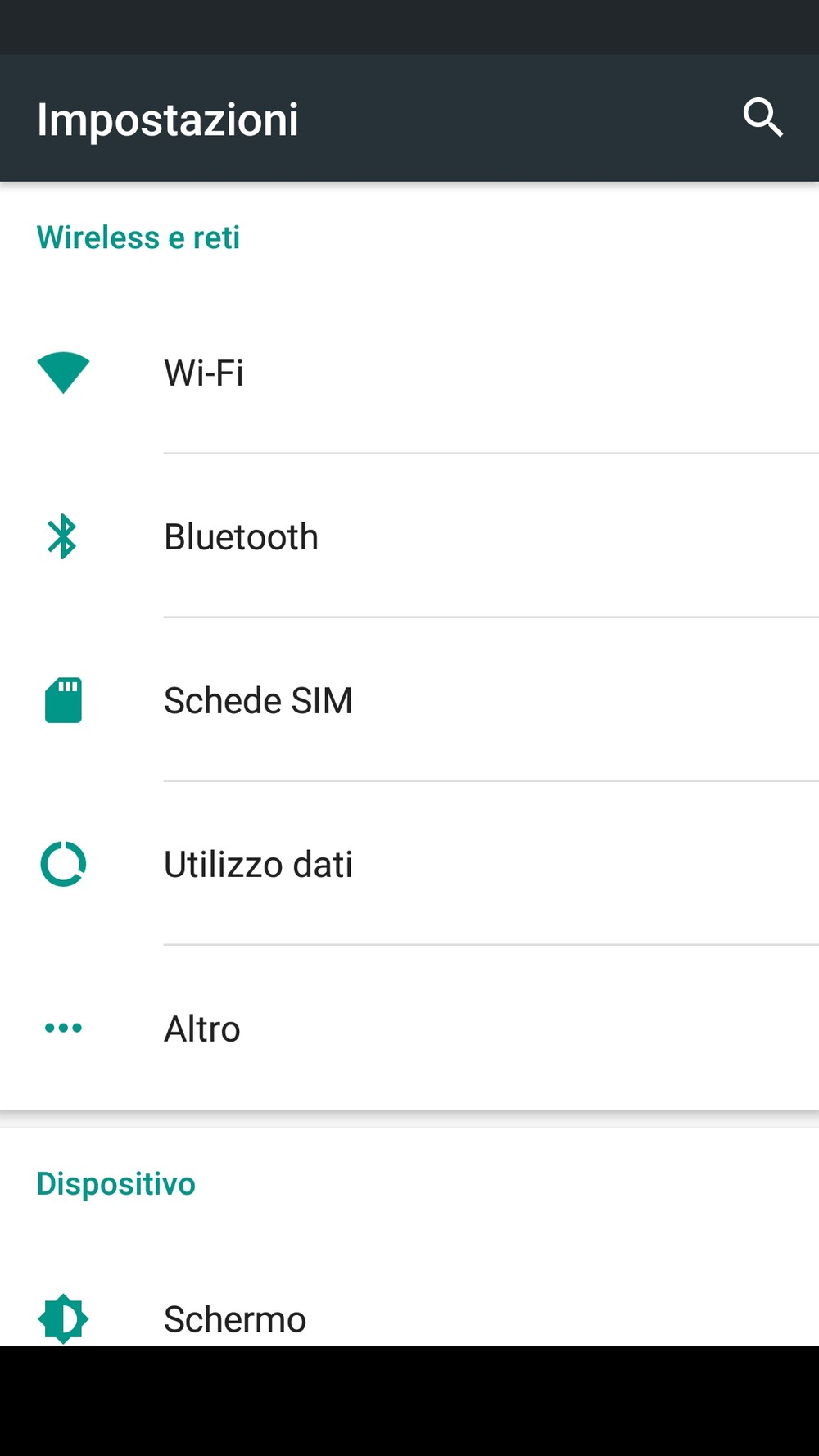Open Altro wireless options
Viewport: 819px width, 1456px height.
click(x=409, y=1028)
